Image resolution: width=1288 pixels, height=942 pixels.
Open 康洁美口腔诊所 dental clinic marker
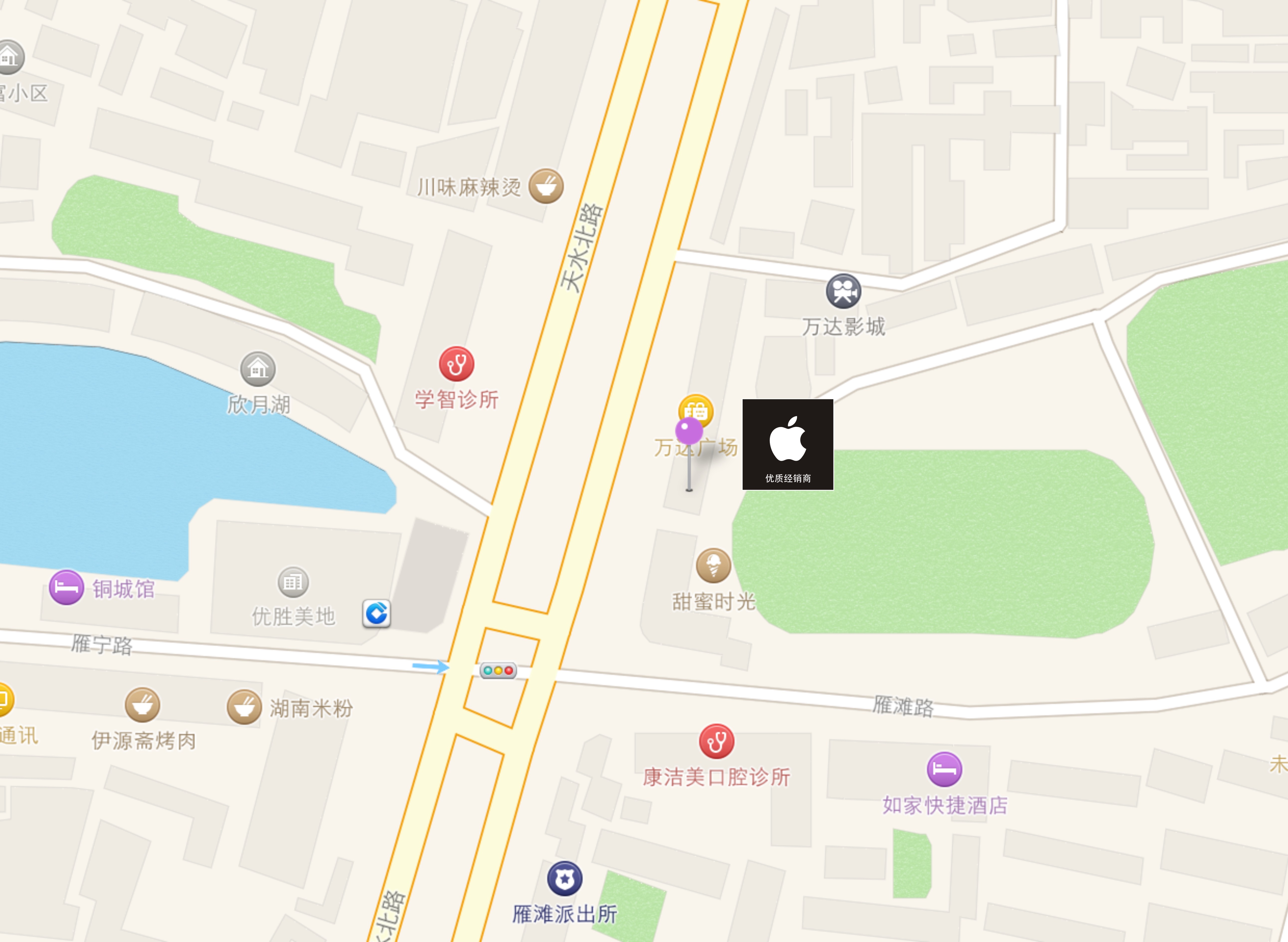click(x=716, y=741)
